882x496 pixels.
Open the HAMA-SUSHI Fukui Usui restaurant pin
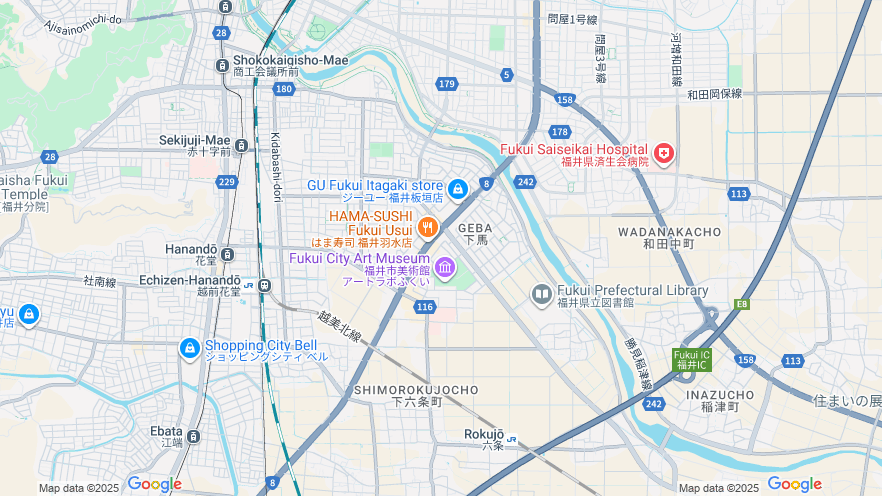click(427, 228)
